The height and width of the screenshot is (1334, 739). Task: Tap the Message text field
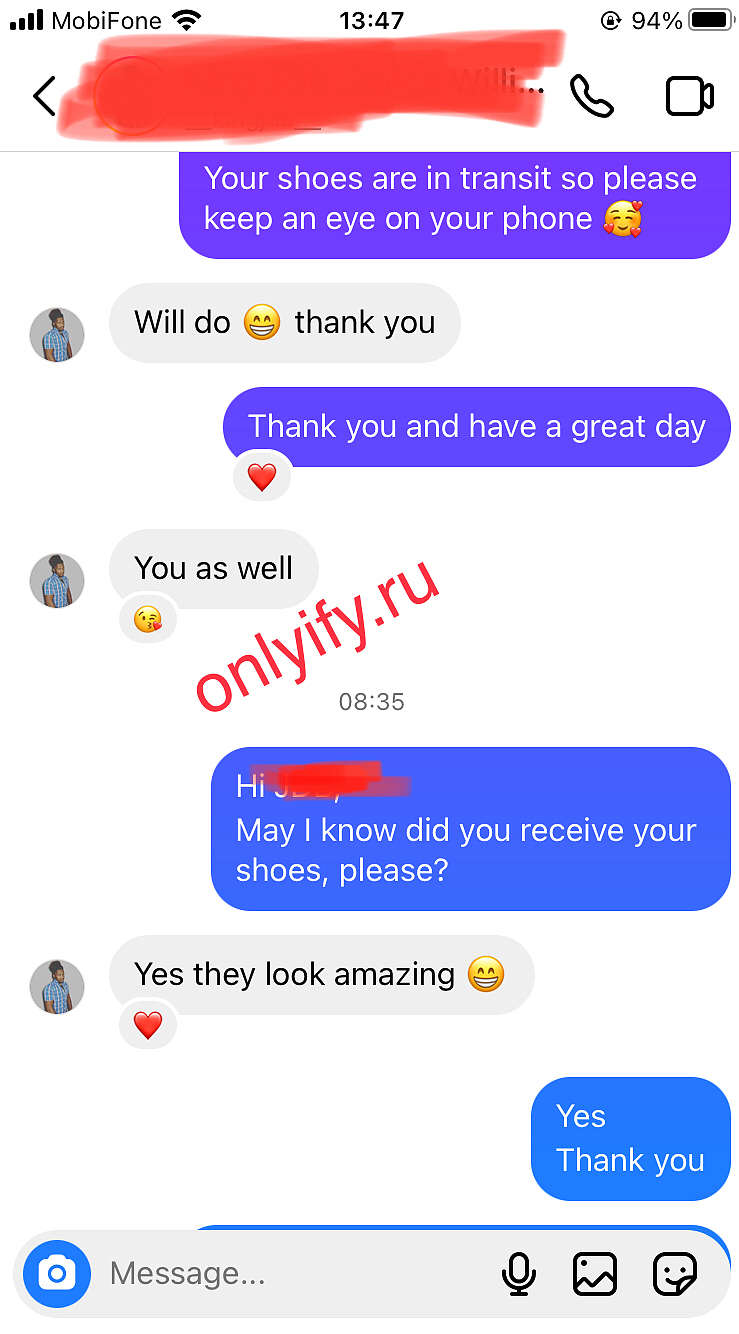290,1273
